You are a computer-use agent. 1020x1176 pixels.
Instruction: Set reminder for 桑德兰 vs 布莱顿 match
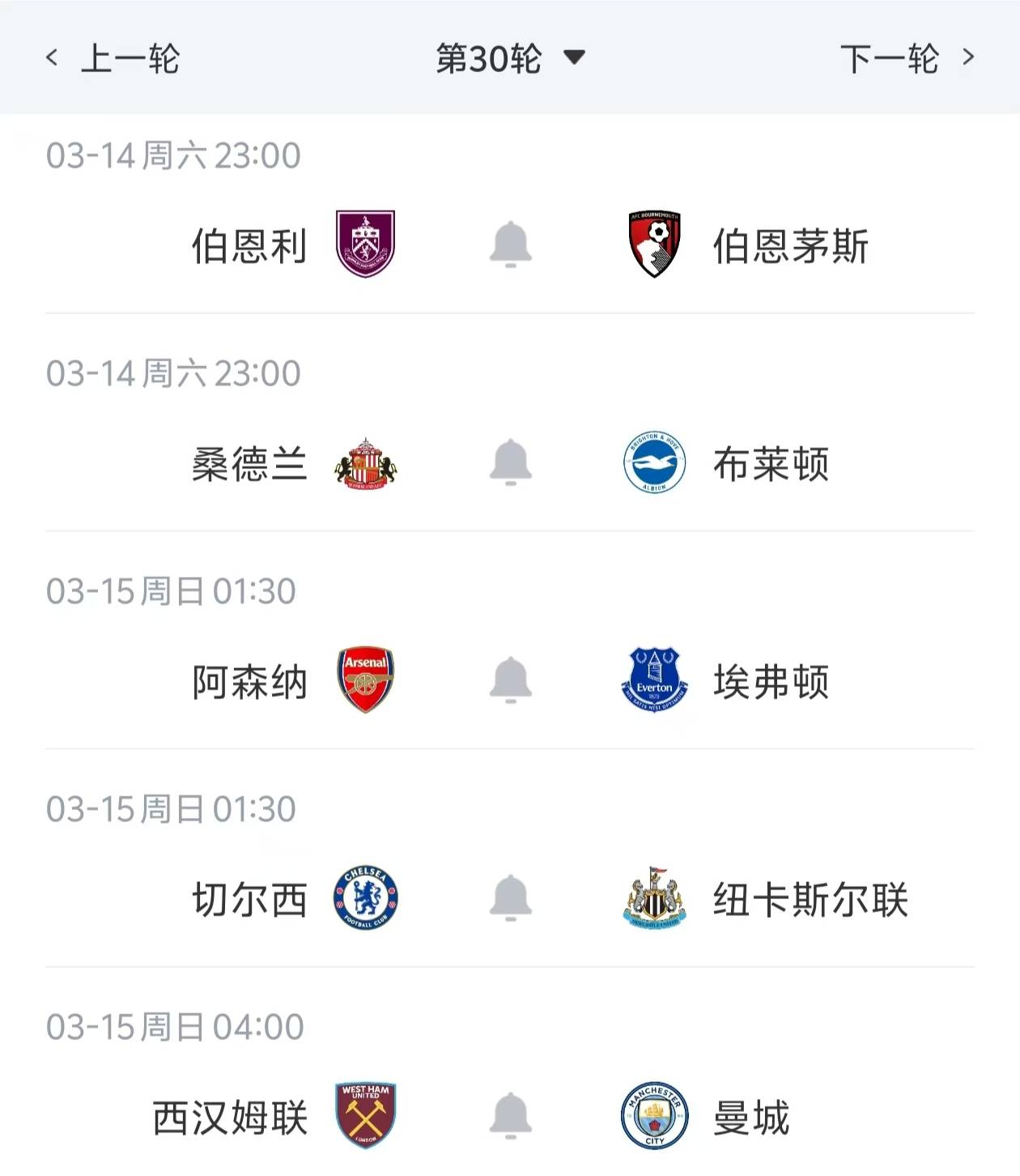click(511, 462)
